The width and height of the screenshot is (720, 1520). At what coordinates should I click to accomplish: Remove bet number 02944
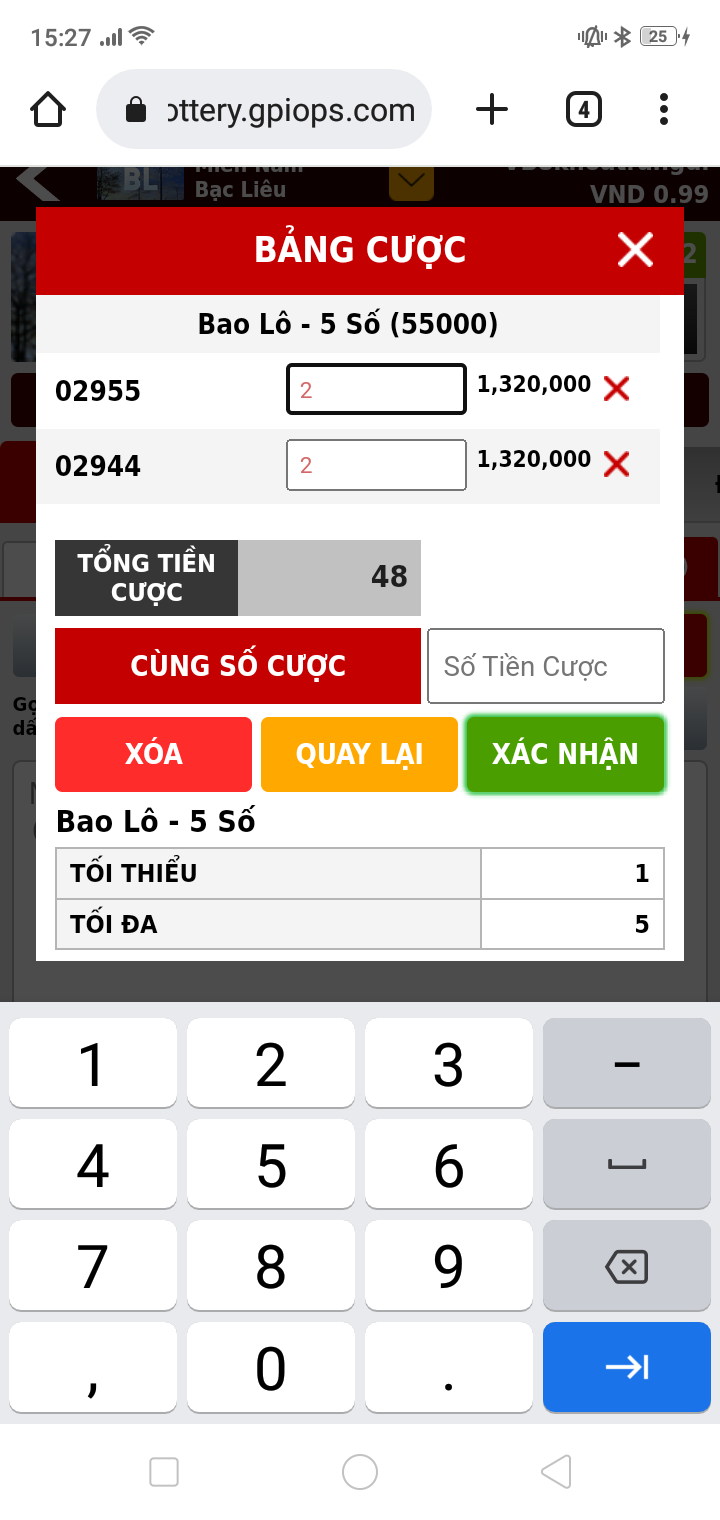[617, 464]
